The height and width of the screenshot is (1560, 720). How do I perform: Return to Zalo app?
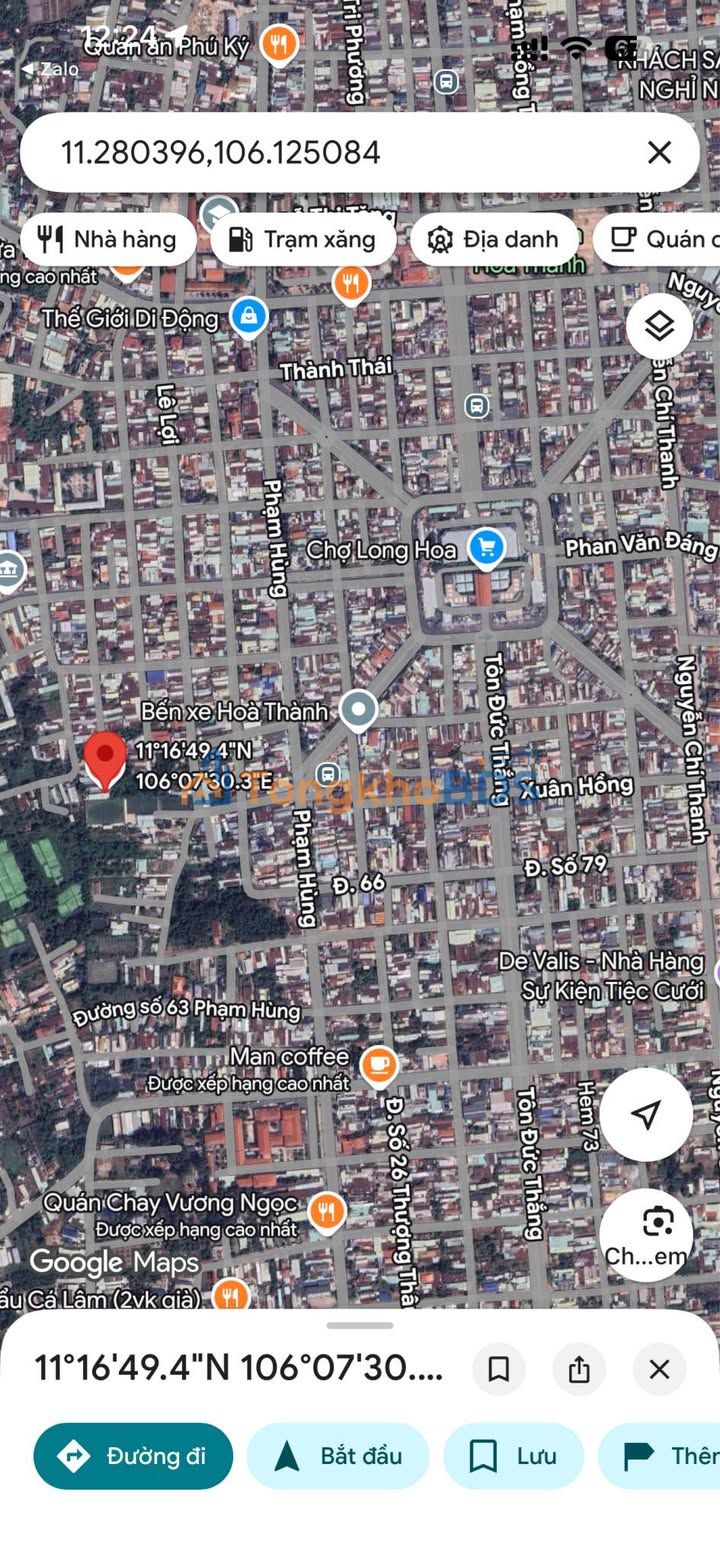pyautogui.click(x=50, y=69)
